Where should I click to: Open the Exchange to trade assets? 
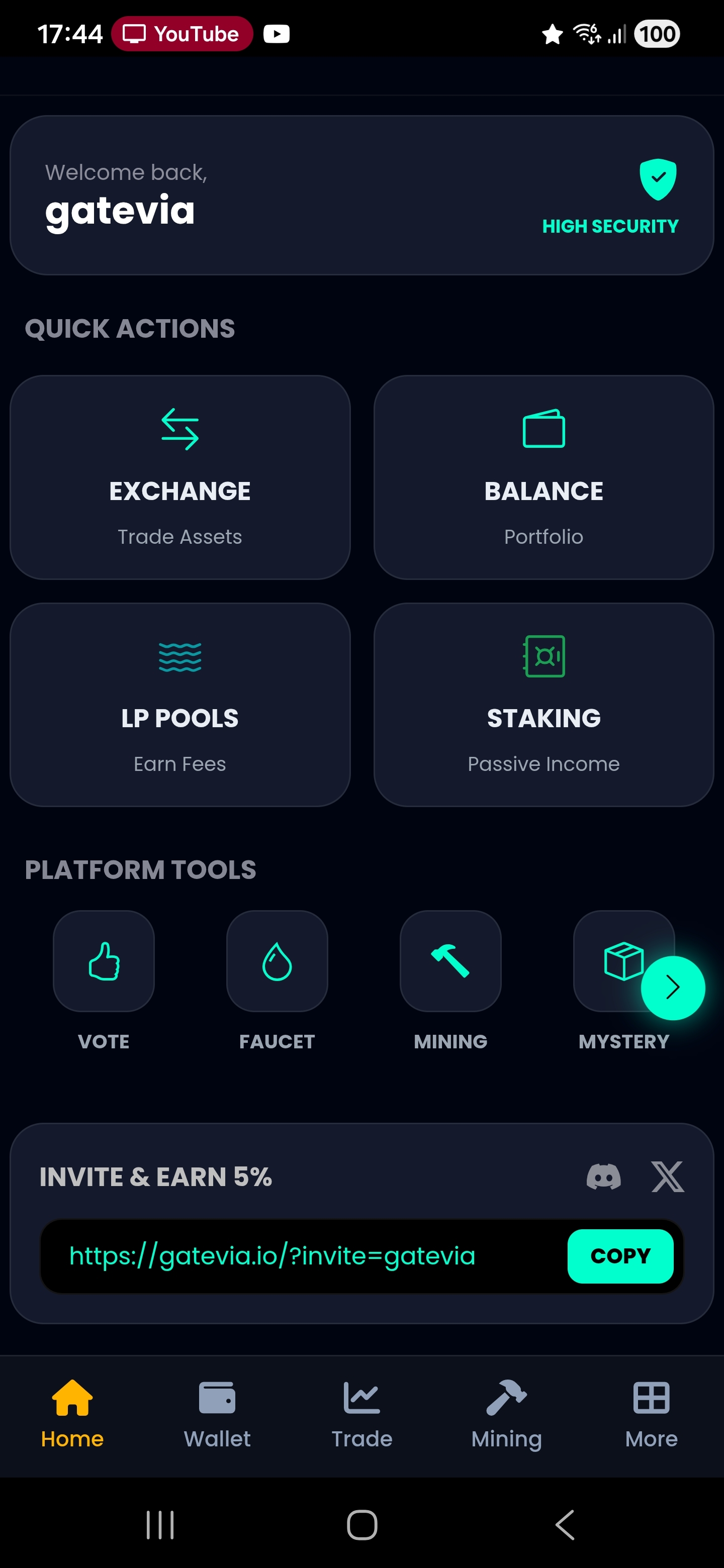click(x=180, y=478)
